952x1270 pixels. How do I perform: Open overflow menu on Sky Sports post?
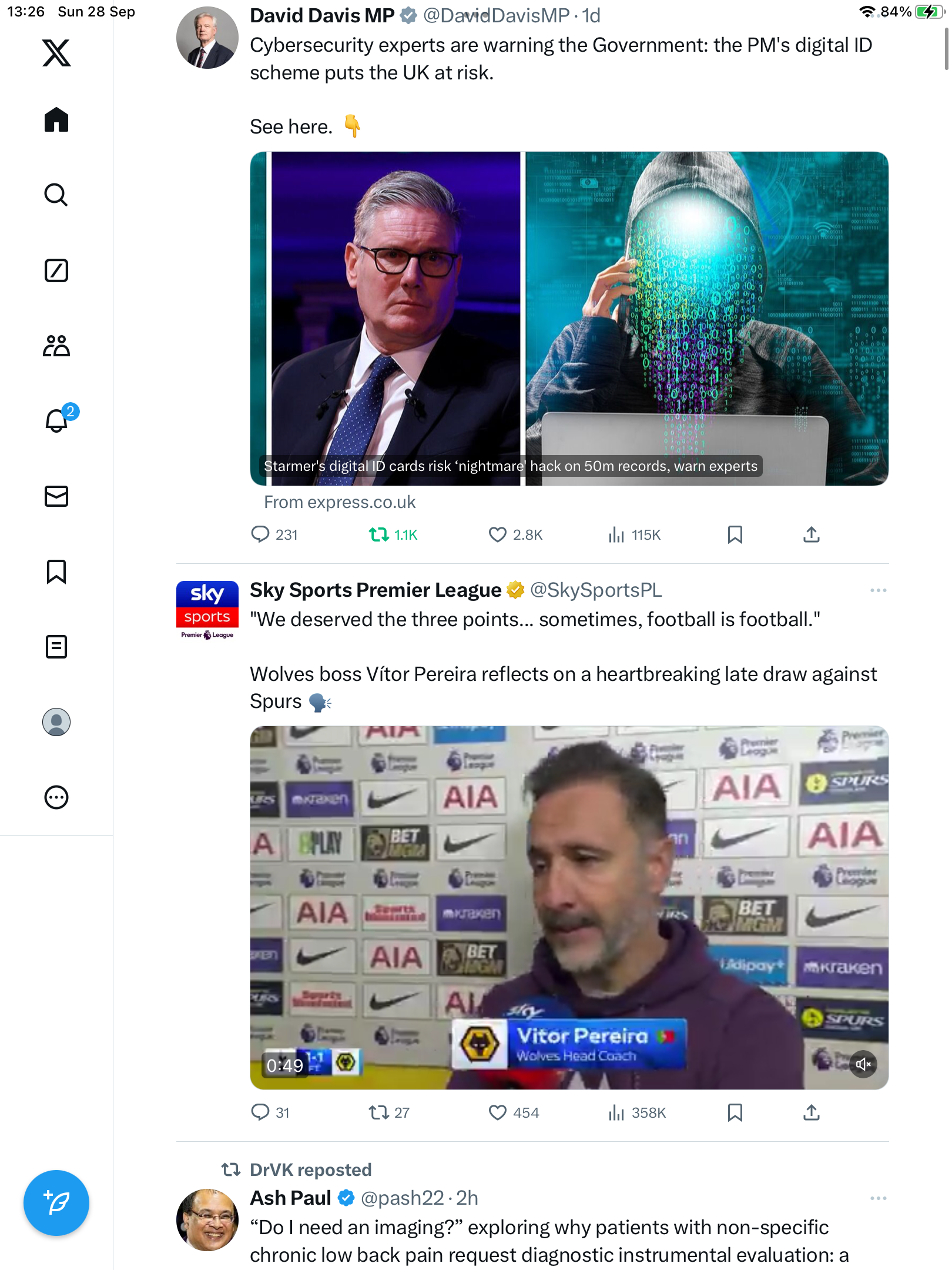point(878,590)
